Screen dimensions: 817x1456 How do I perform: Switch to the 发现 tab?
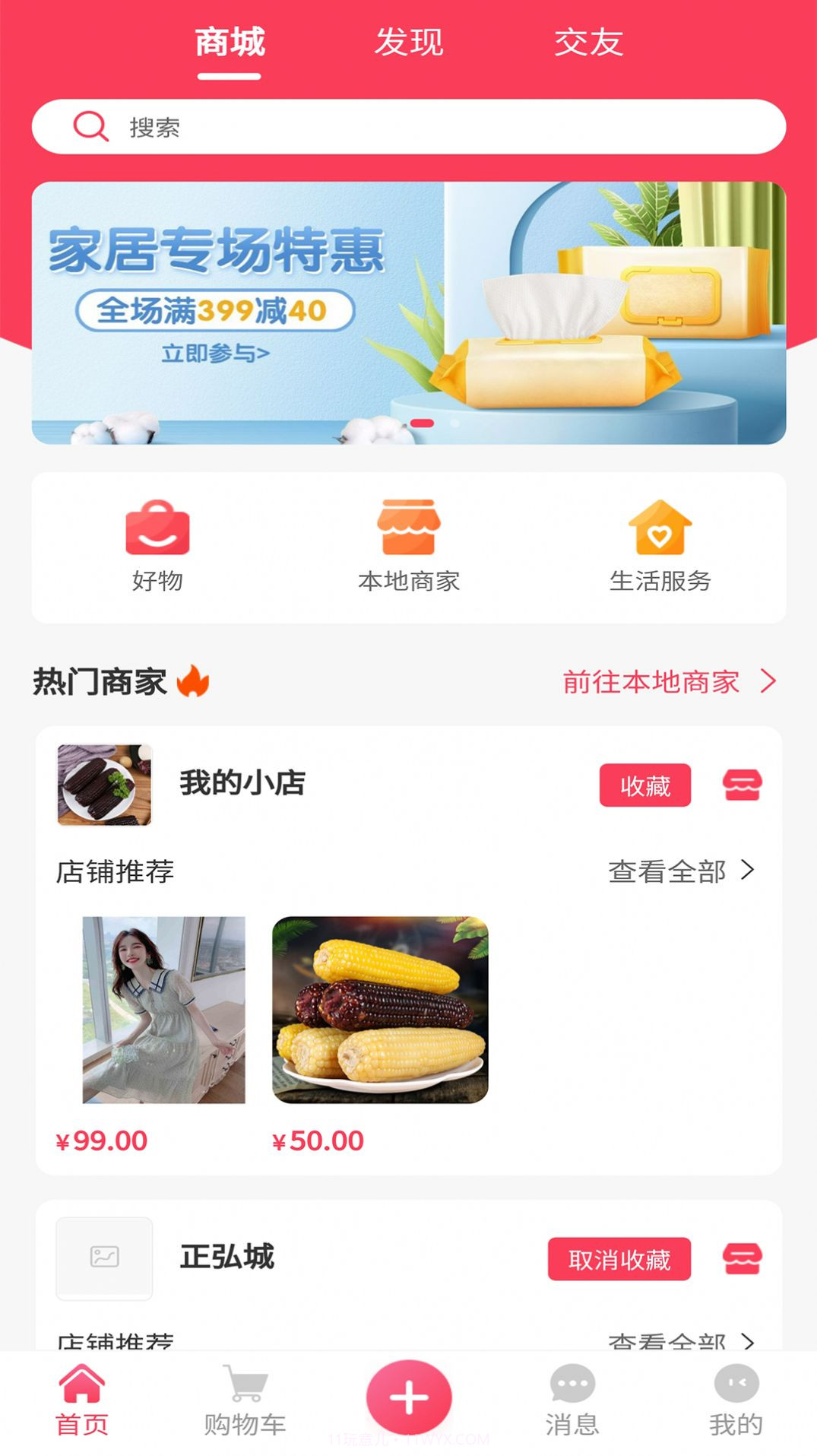tap(407, 43)
